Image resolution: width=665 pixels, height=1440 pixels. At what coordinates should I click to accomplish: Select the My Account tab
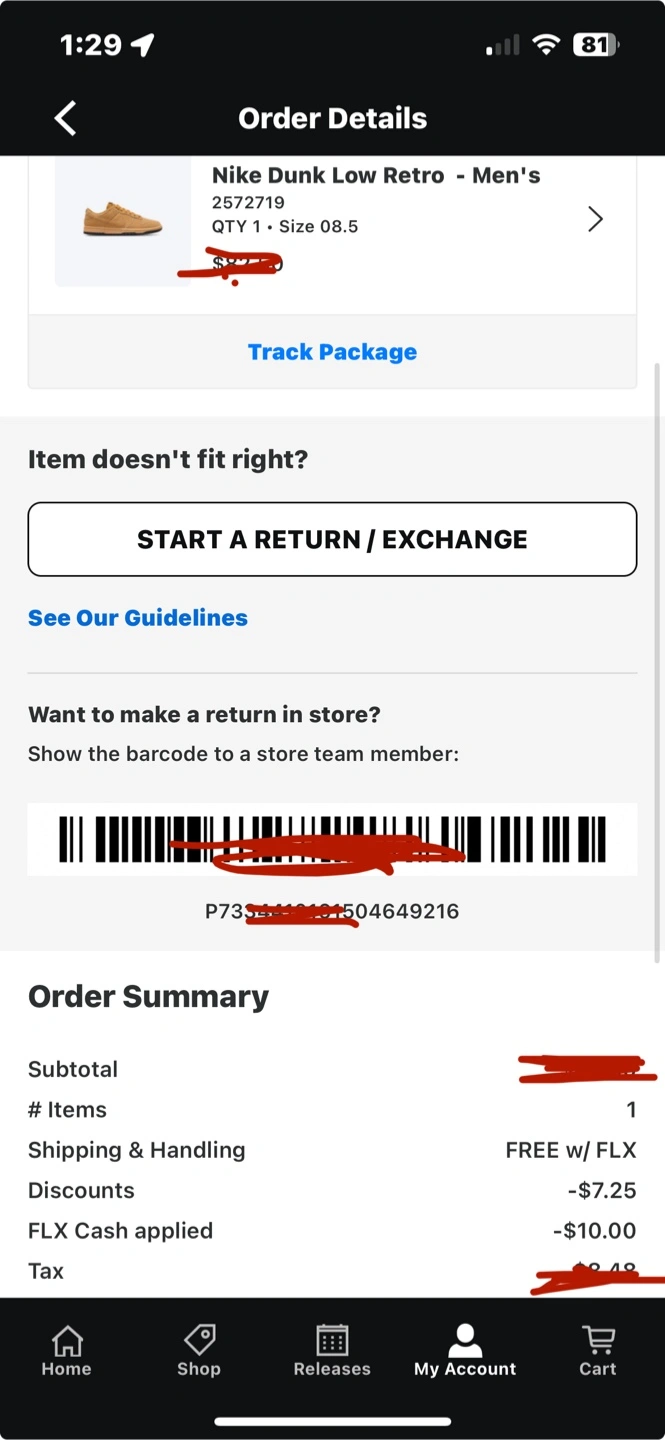(465, 1351)
